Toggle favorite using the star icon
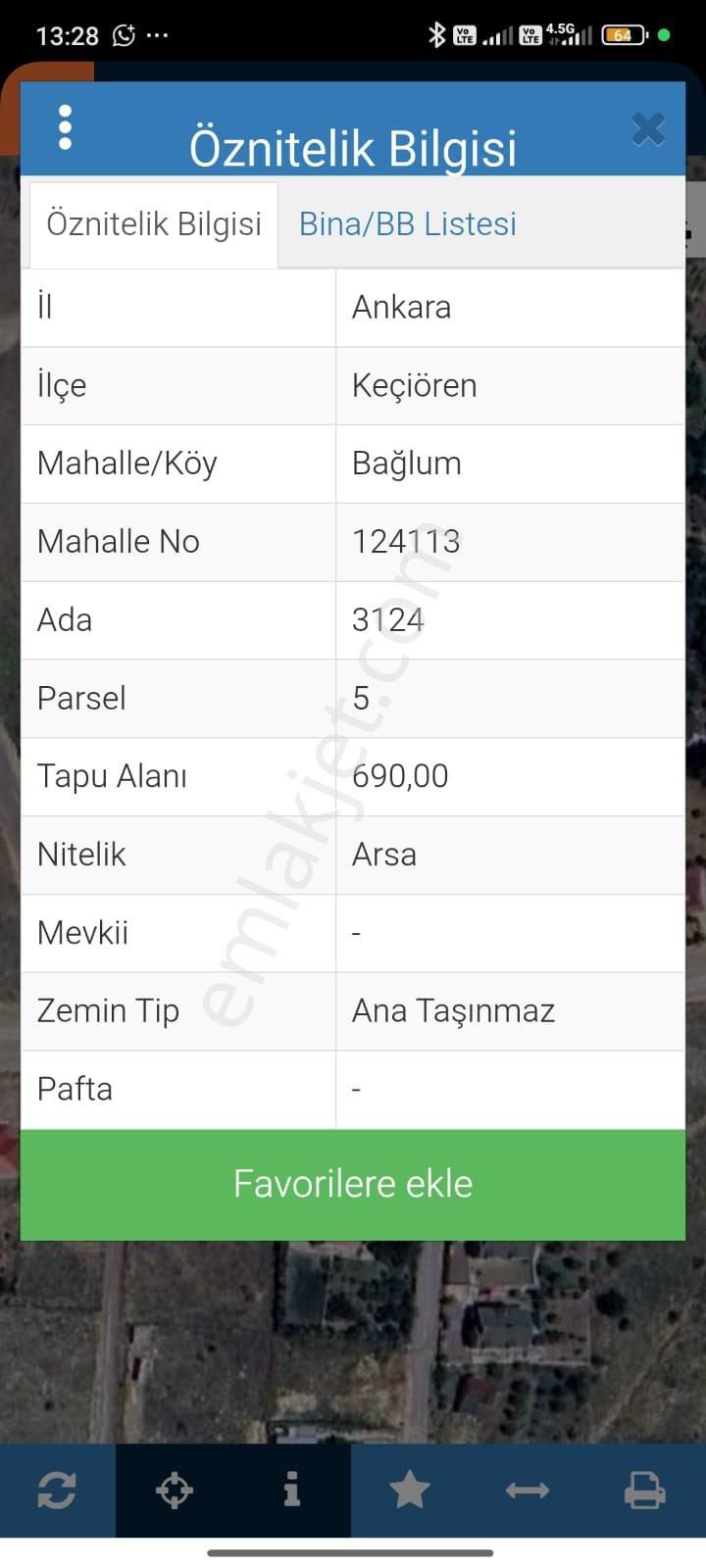 (x=410, y=1491)
